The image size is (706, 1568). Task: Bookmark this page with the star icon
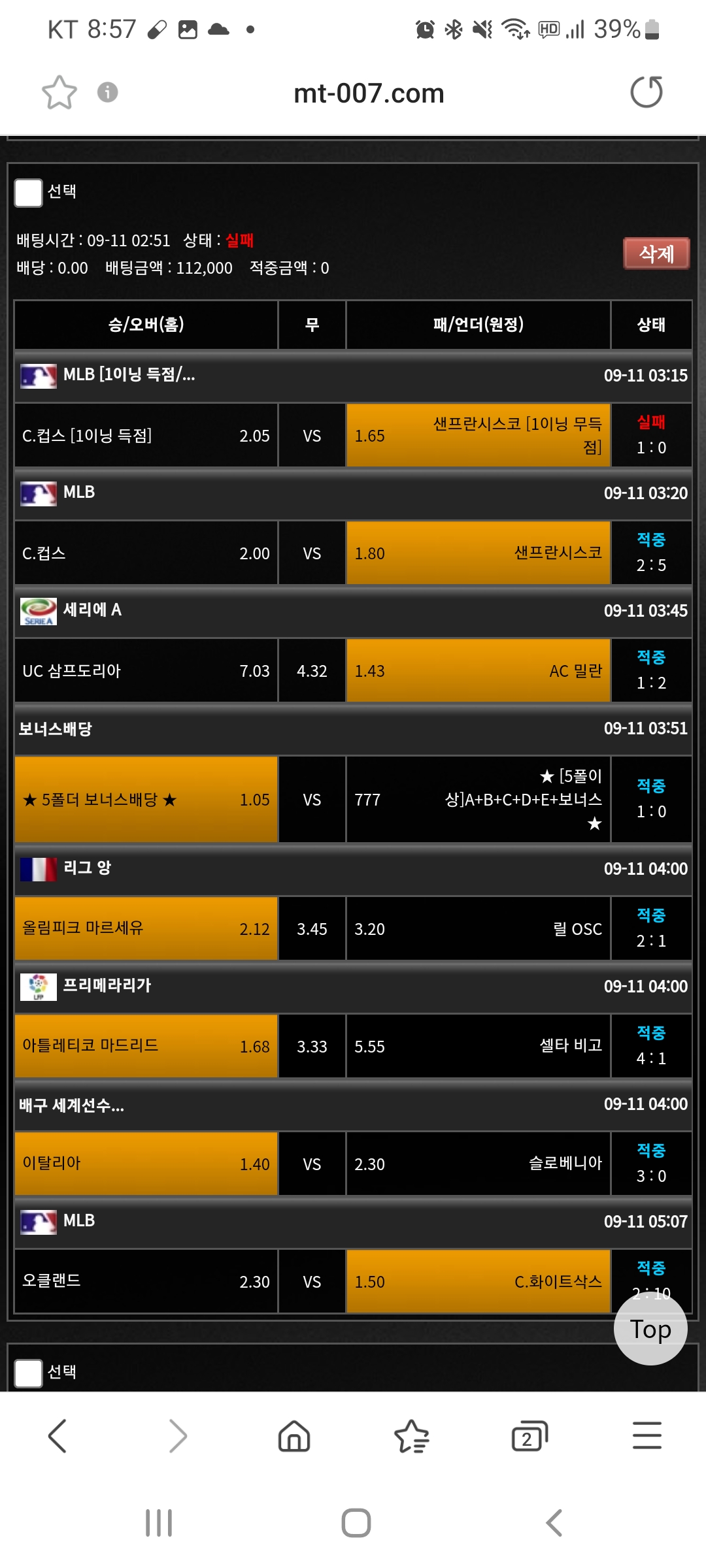[59, 92]
